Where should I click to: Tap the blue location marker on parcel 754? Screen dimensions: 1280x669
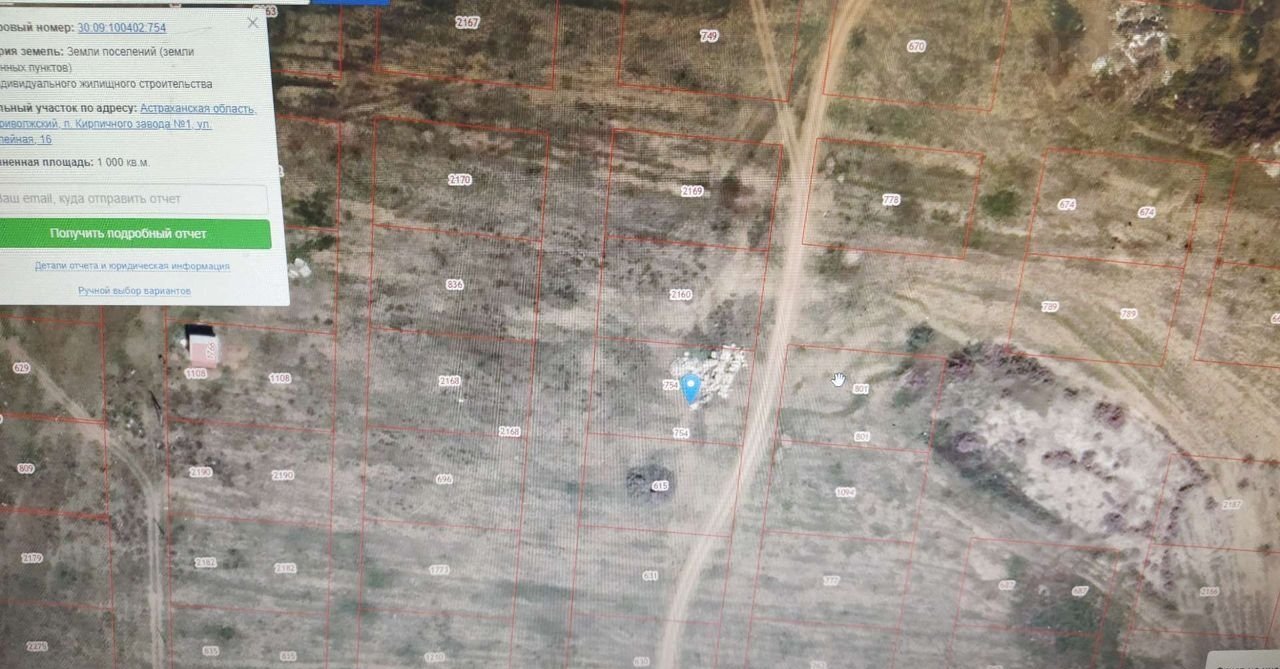[x=691, y=388]
